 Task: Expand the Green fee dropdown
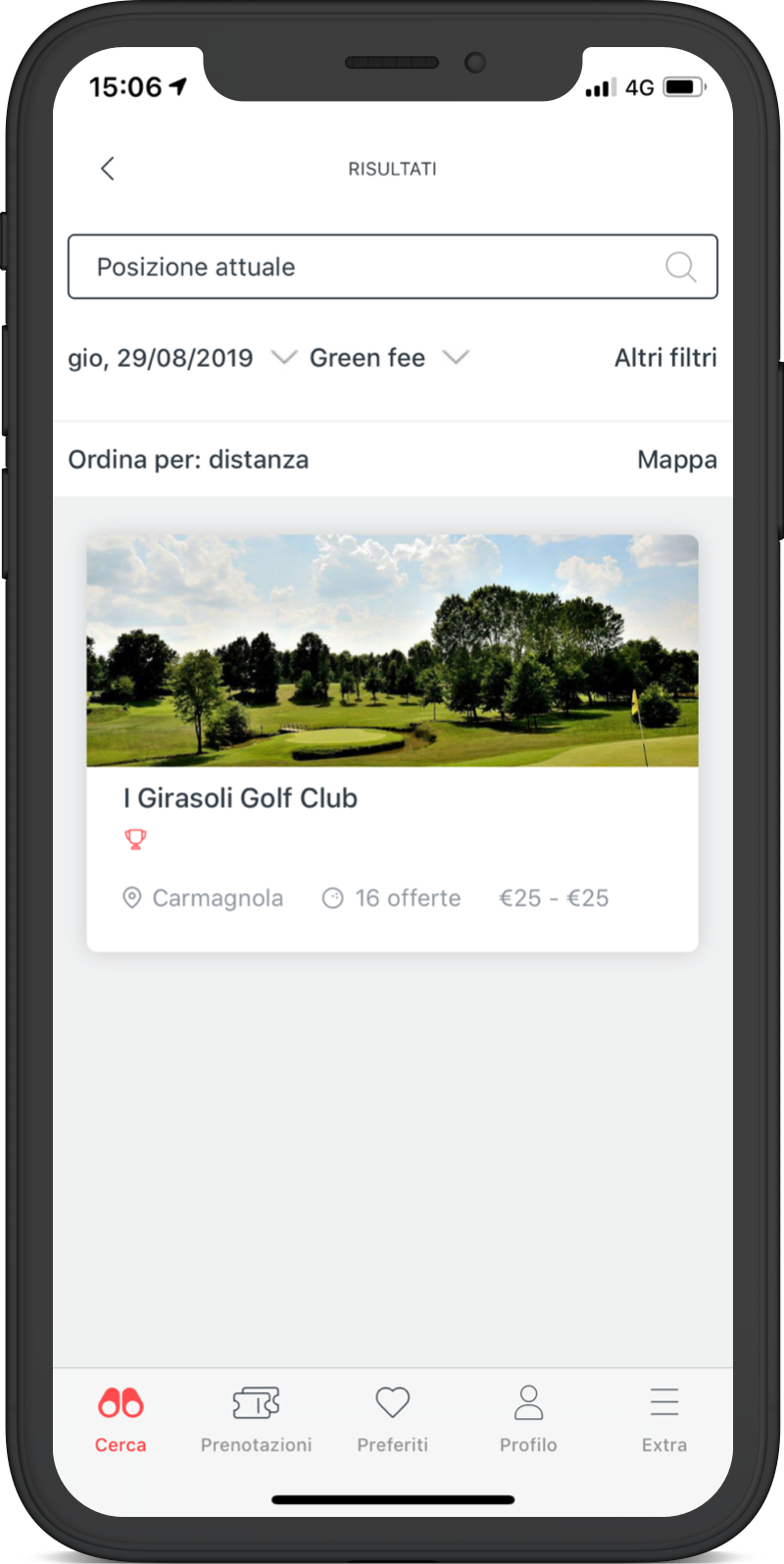coord(389,358)
